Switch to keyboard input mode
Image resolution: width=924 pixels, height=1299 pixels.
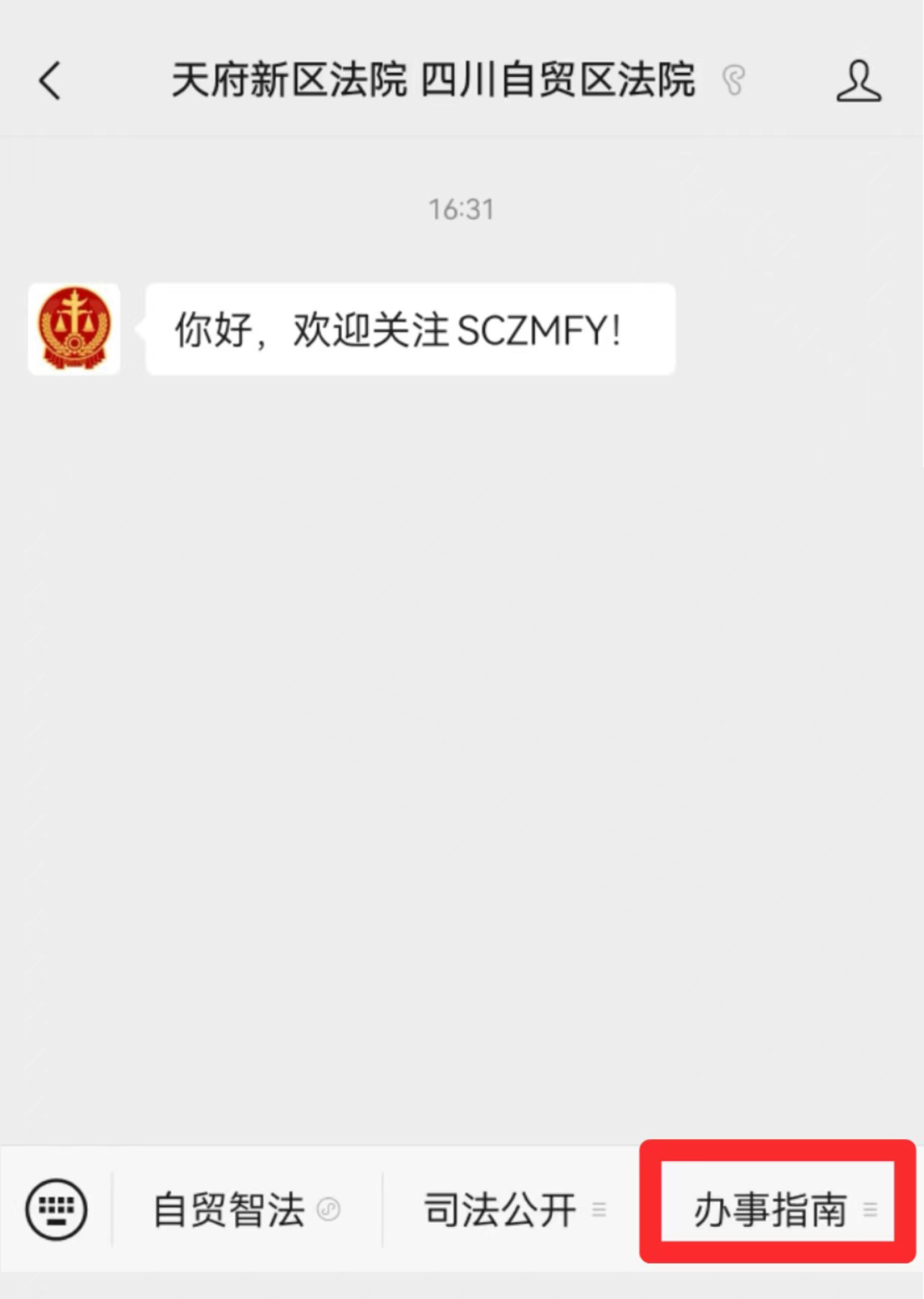pos(56,1209)
